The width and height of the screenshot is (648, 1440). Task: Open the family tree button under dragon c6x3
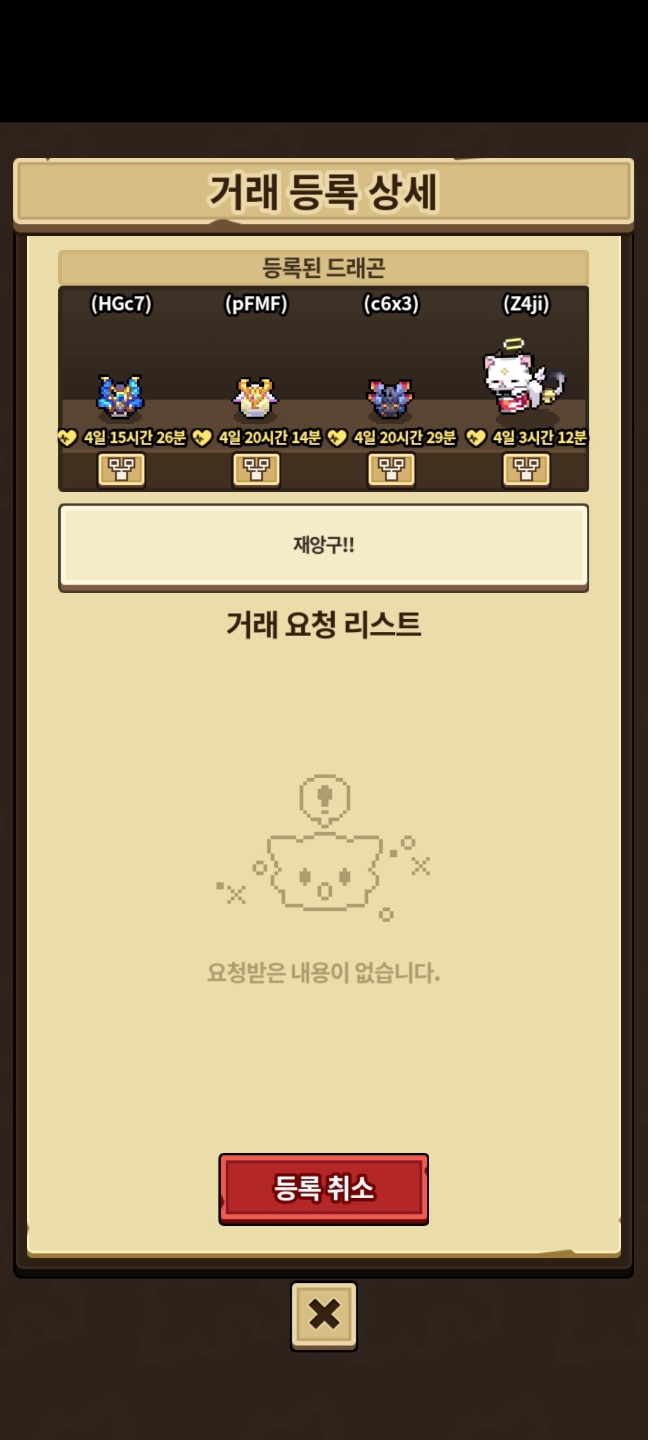coord(391,469)
